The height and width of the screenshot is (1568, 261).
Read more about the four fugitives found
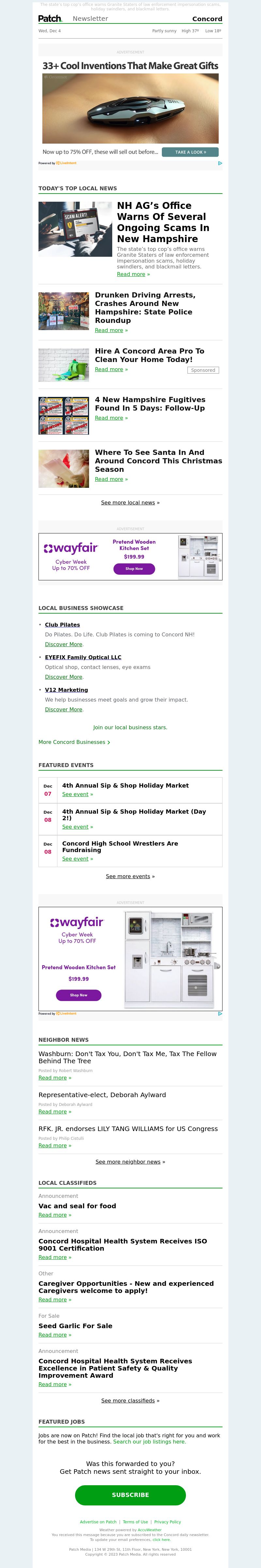109,418
